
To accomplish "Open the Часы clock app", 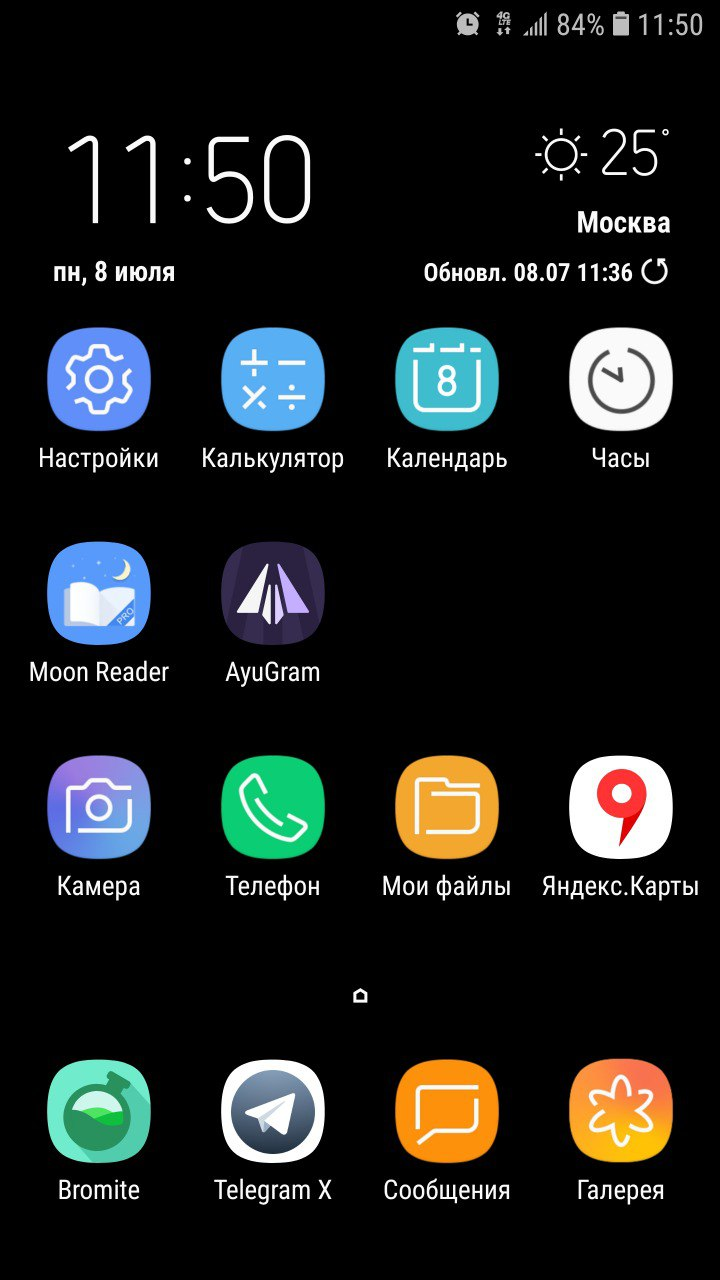I will 621,380.
